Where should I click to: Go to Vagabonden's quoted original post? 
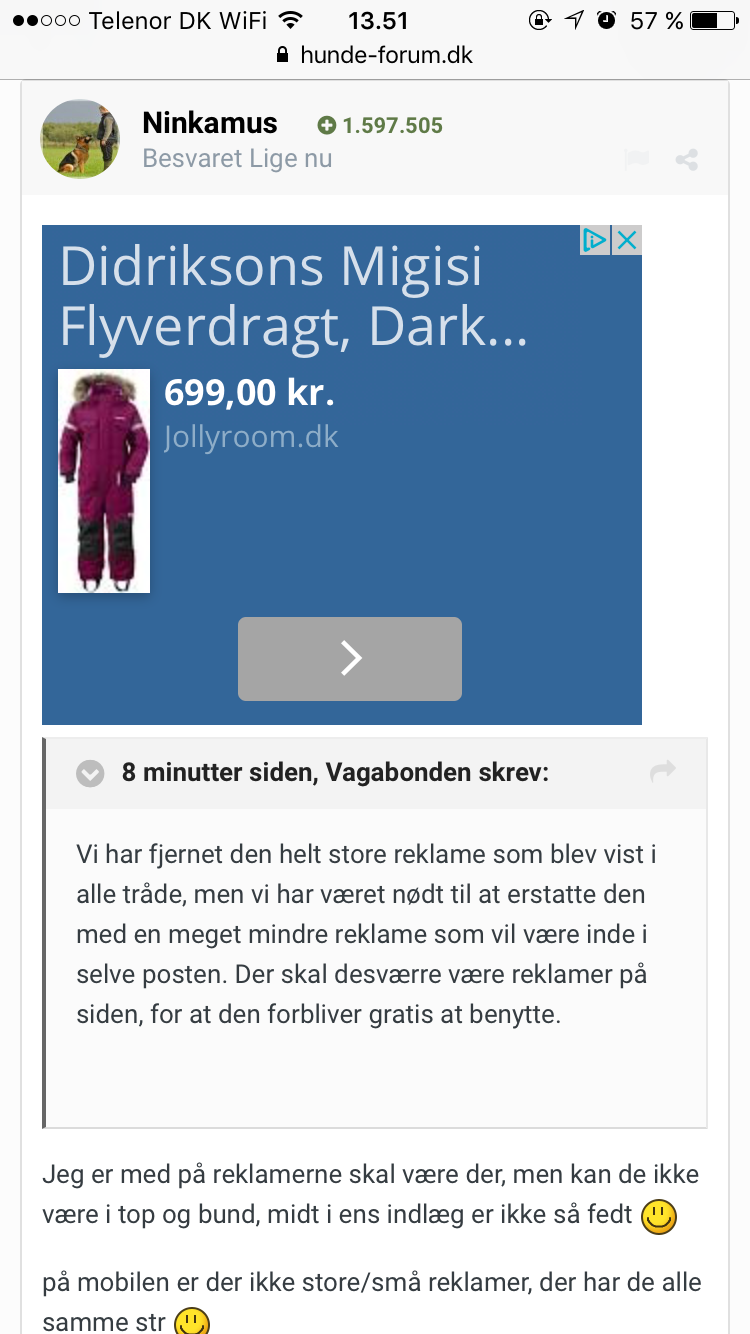click(x=663, y=771)
